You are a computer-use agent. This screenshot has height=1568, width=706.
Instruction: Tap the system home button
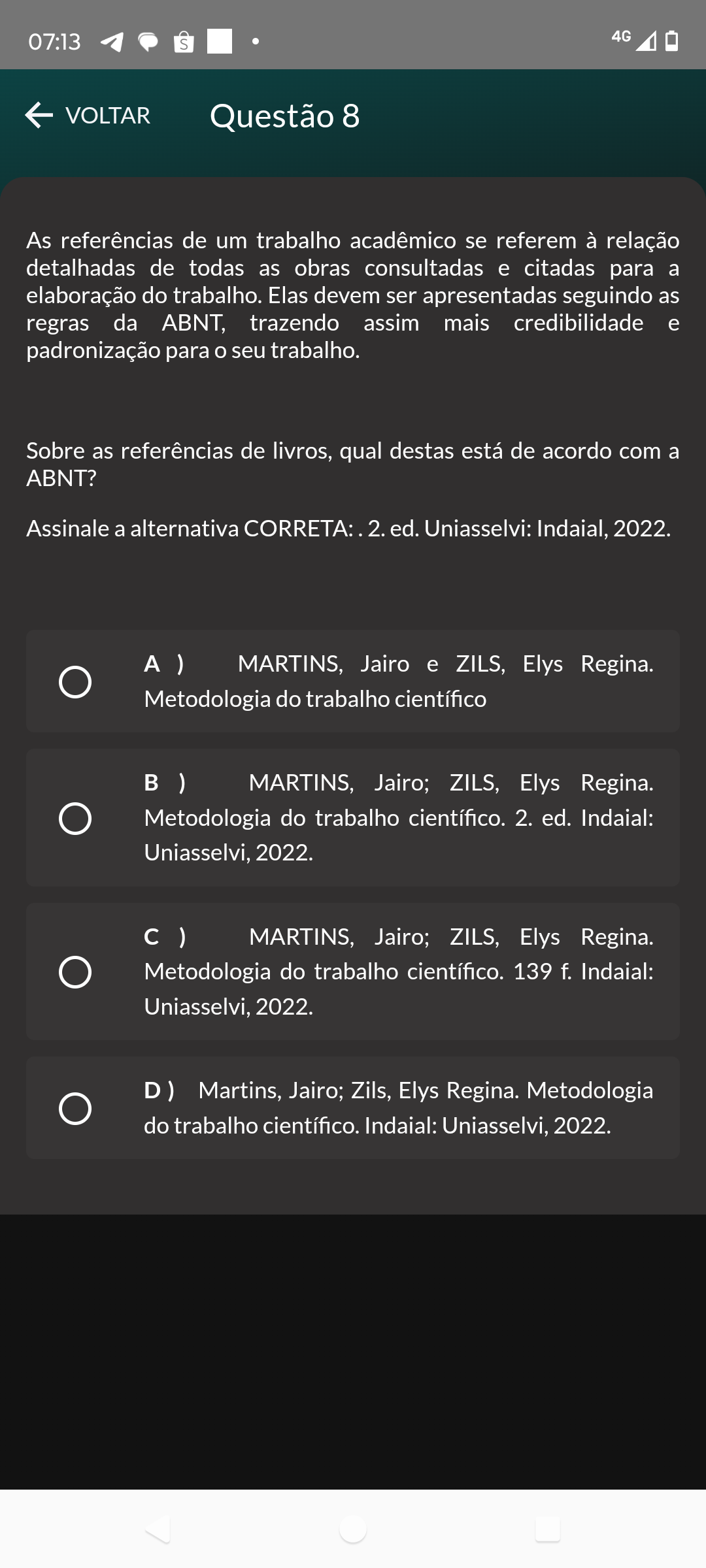(x=353, y=1529)
